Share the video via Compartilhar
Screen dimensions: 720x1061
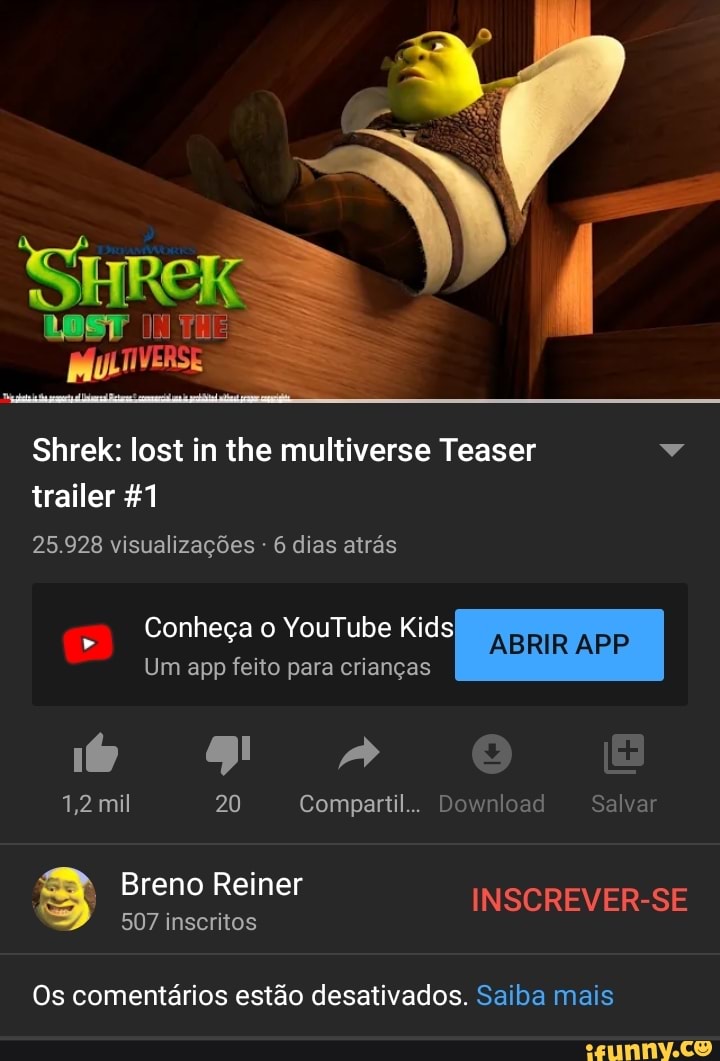[x=359, y=755]
